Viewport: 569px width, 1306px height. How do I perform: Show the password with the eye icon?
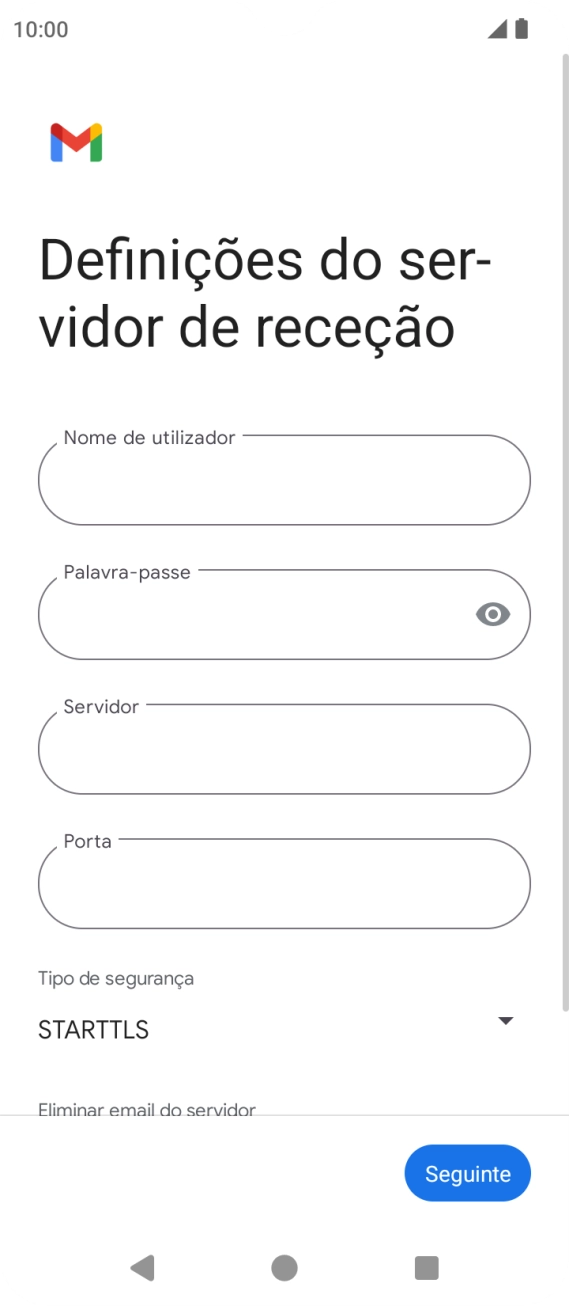[x=492, y=614]
